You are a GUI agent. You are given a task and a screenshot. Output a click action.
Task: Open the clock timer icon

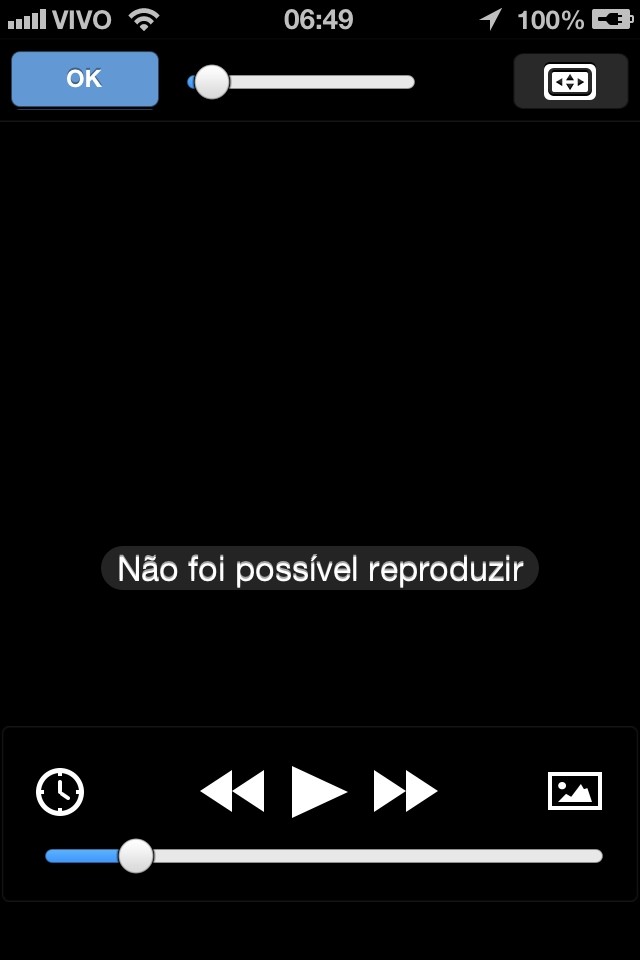(x=60, y=792)
